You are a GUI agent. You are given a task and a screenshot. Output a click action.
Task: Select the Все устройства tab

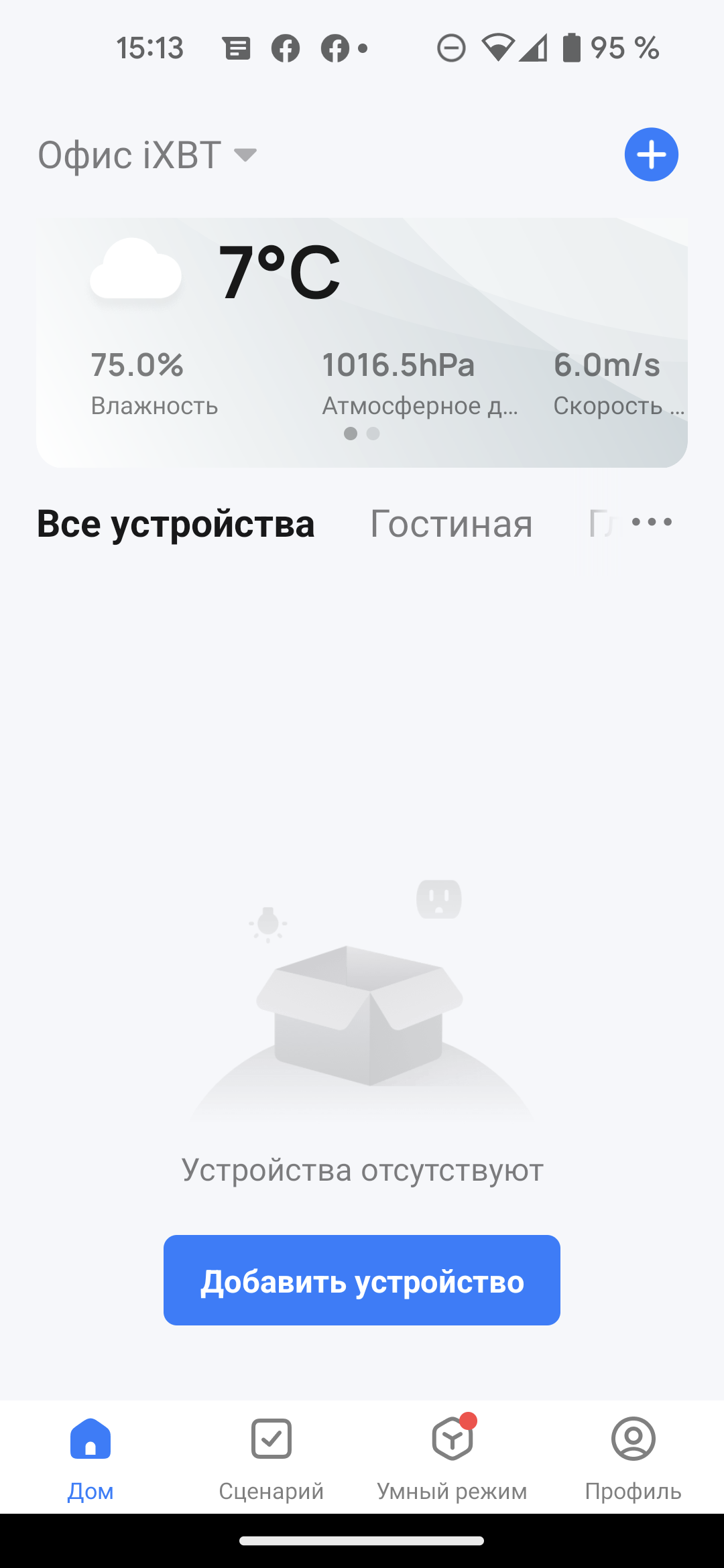pyautogui.click(x=176, y=523)
